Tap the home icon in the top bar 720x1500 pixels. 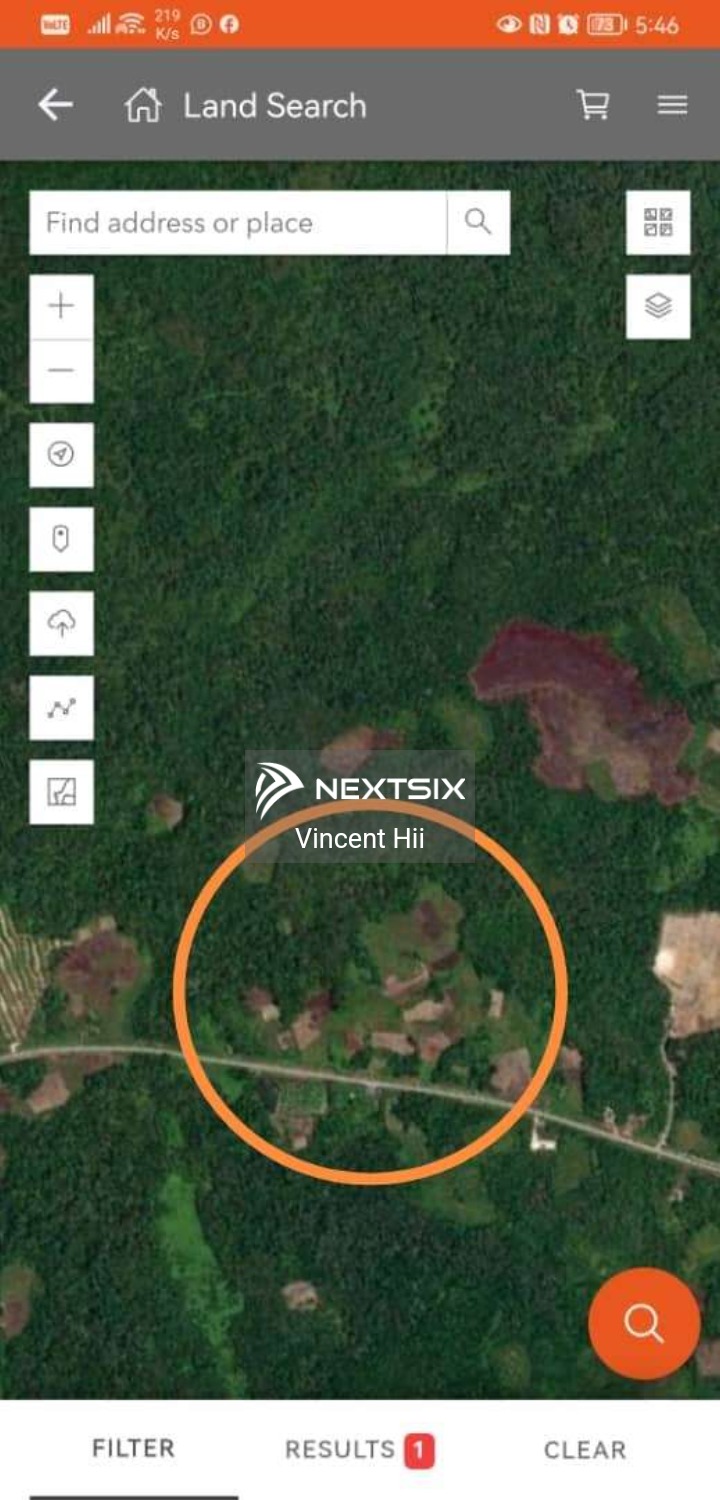(x=142, y=104)
